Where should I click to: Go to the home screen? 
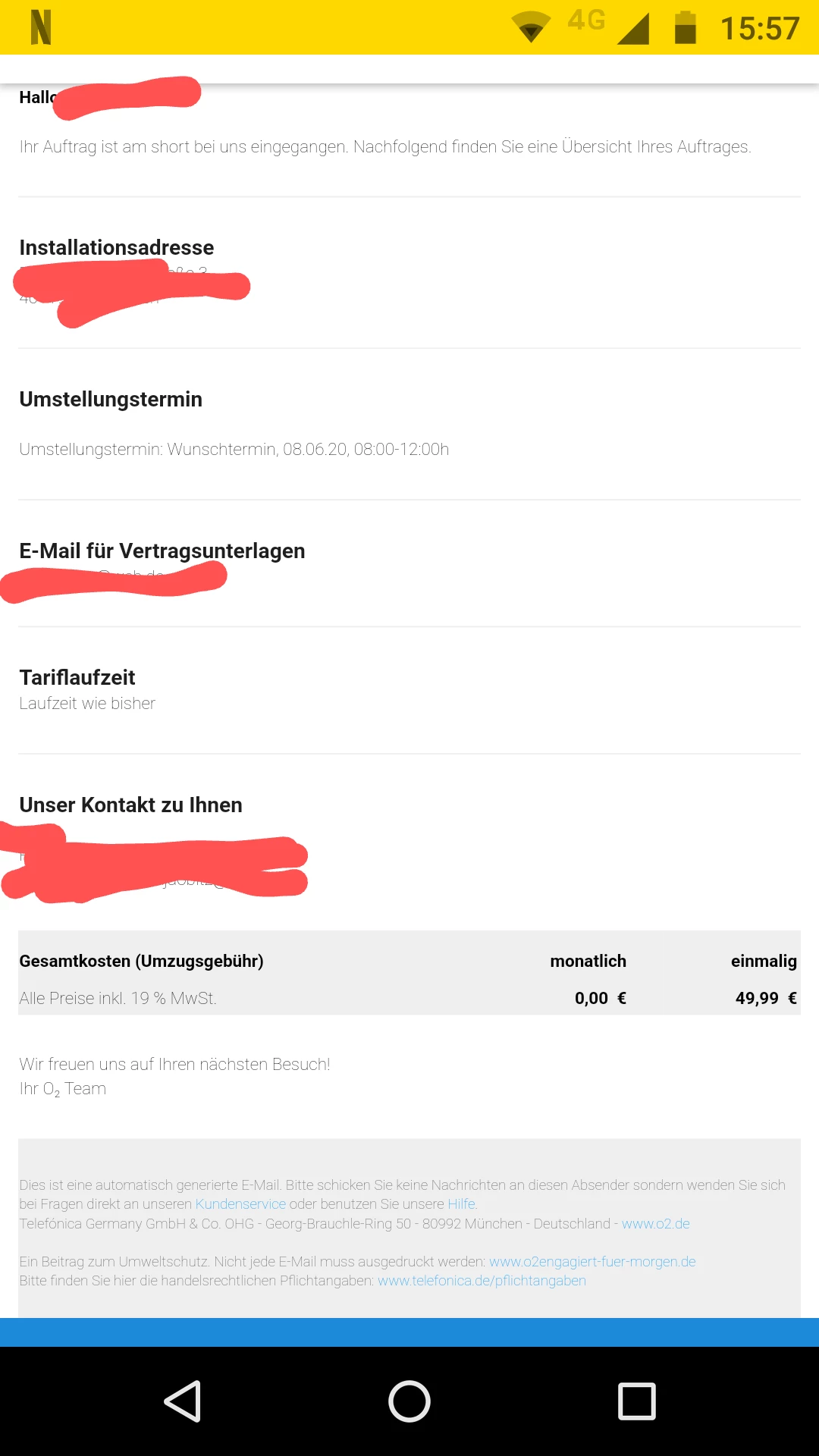409,1401
